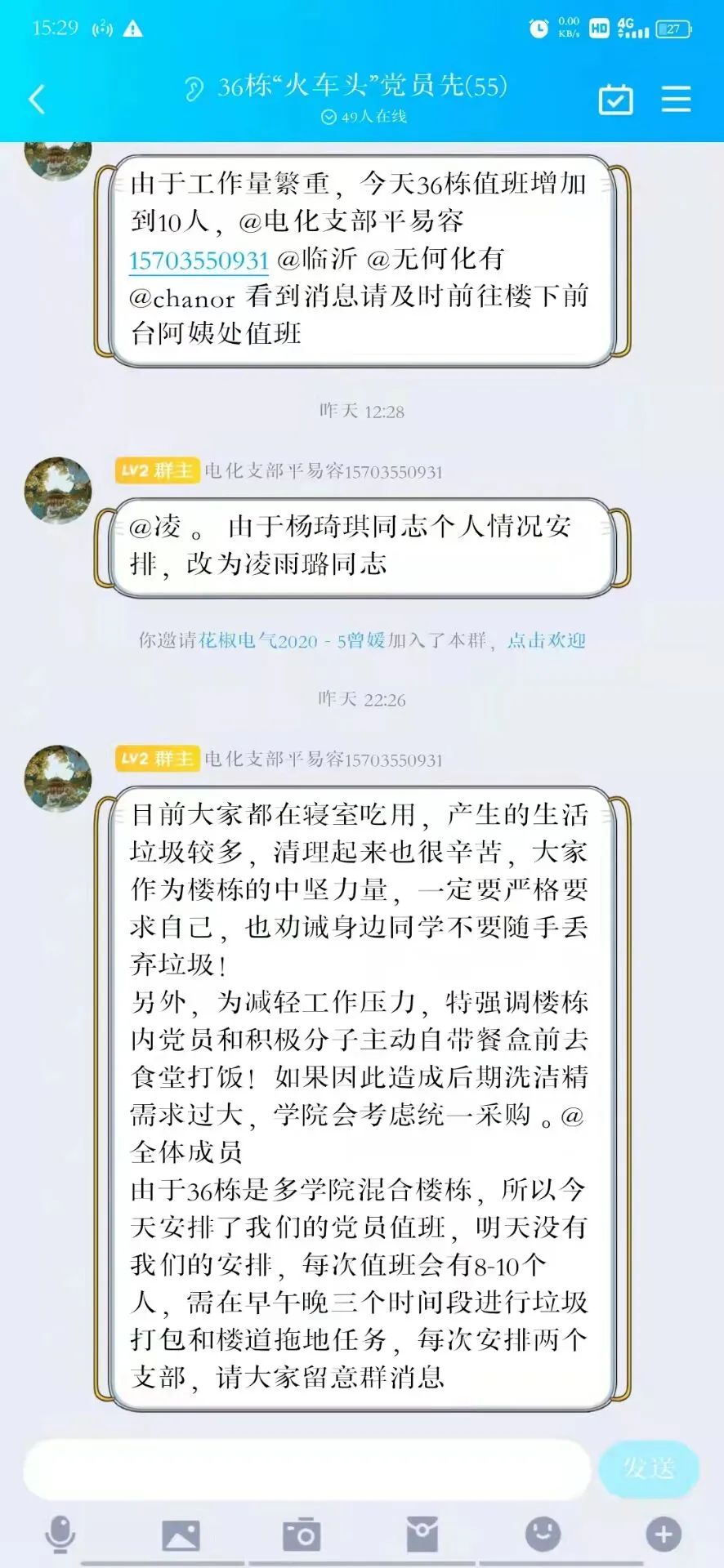Open the photo gallery picker
The width and height of the screenshot is (724, 1568).
(x=181, y=1535)
